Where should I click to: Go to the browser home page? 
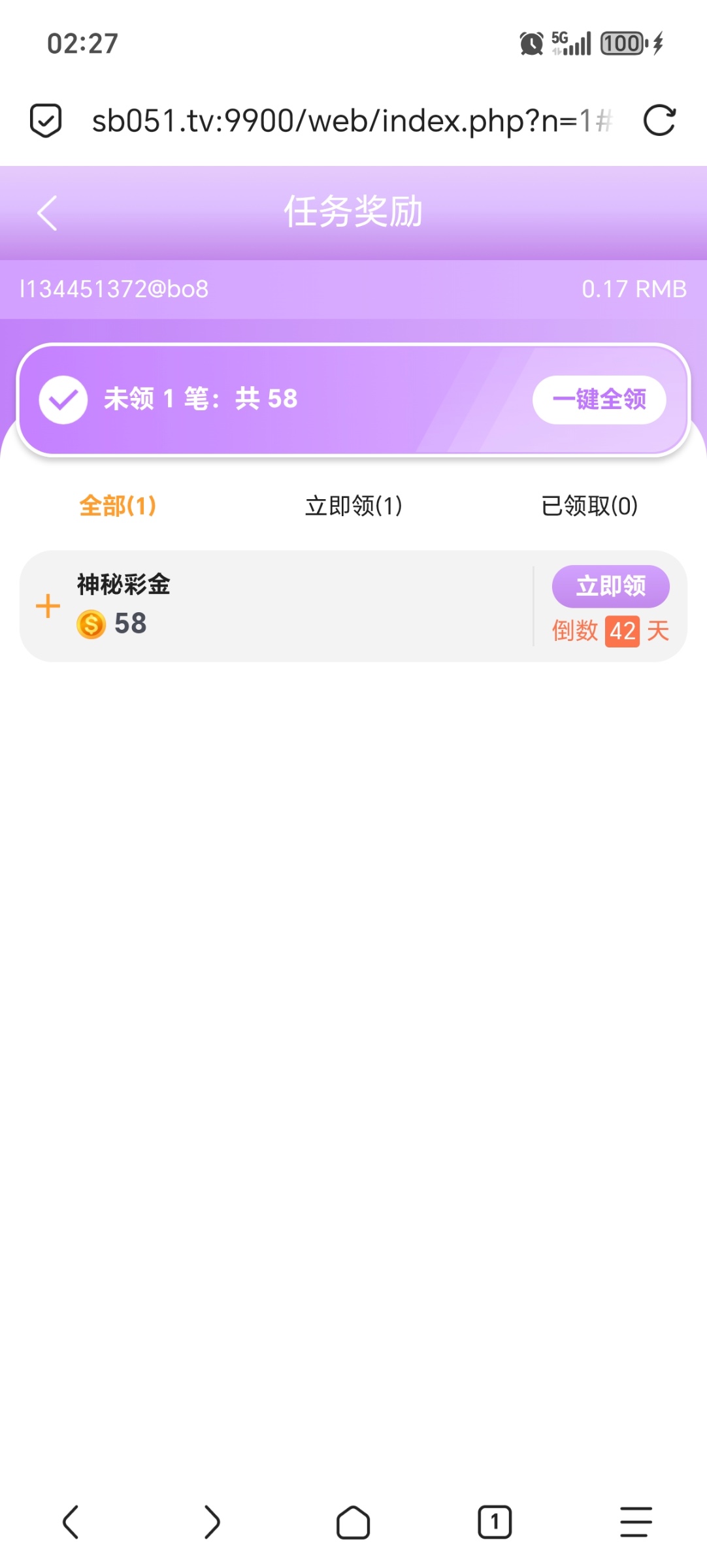click(353, 1522)
